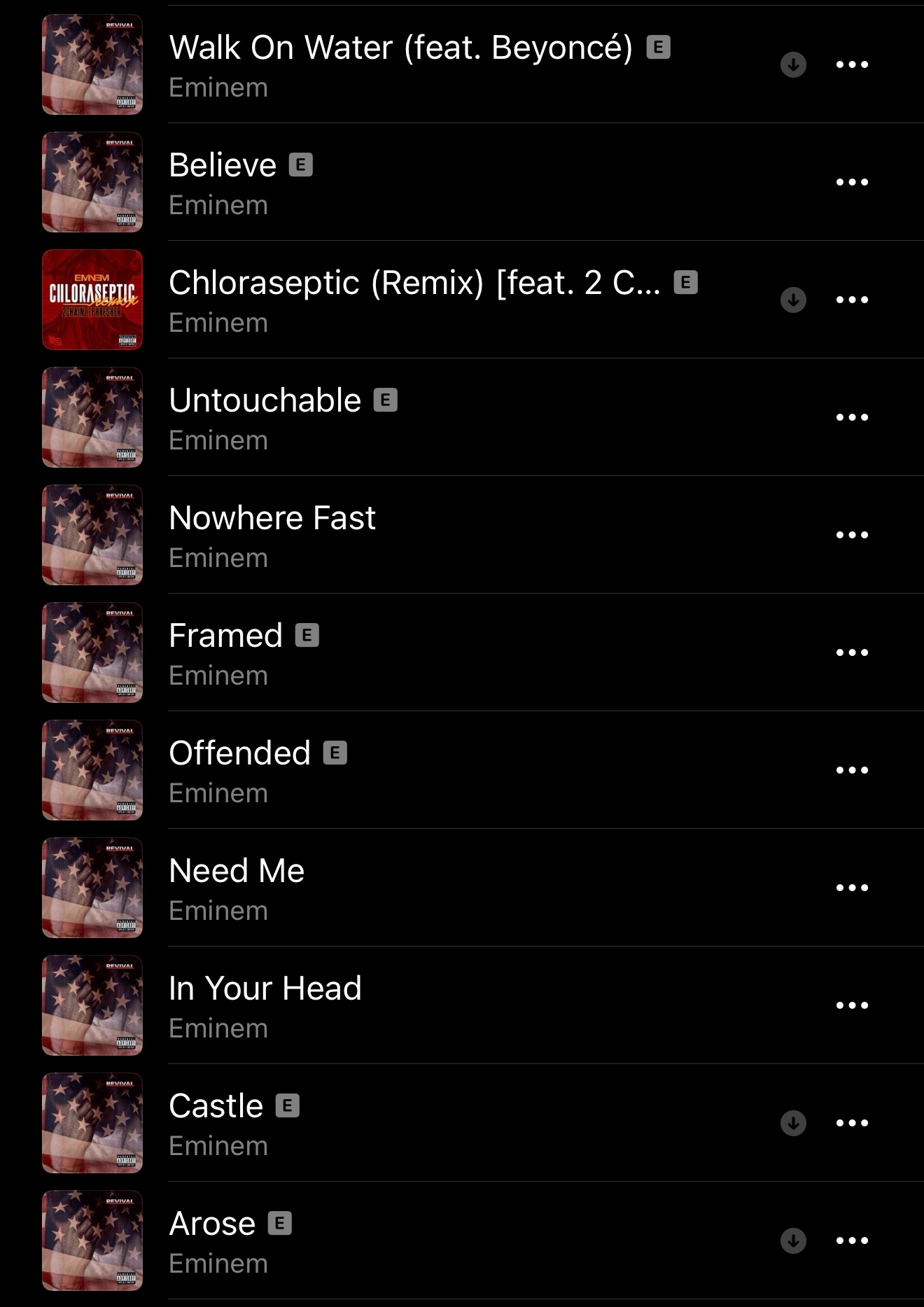Open more options for Castle
This screenshot has width=924, height=1307.
coord(852,1123)
